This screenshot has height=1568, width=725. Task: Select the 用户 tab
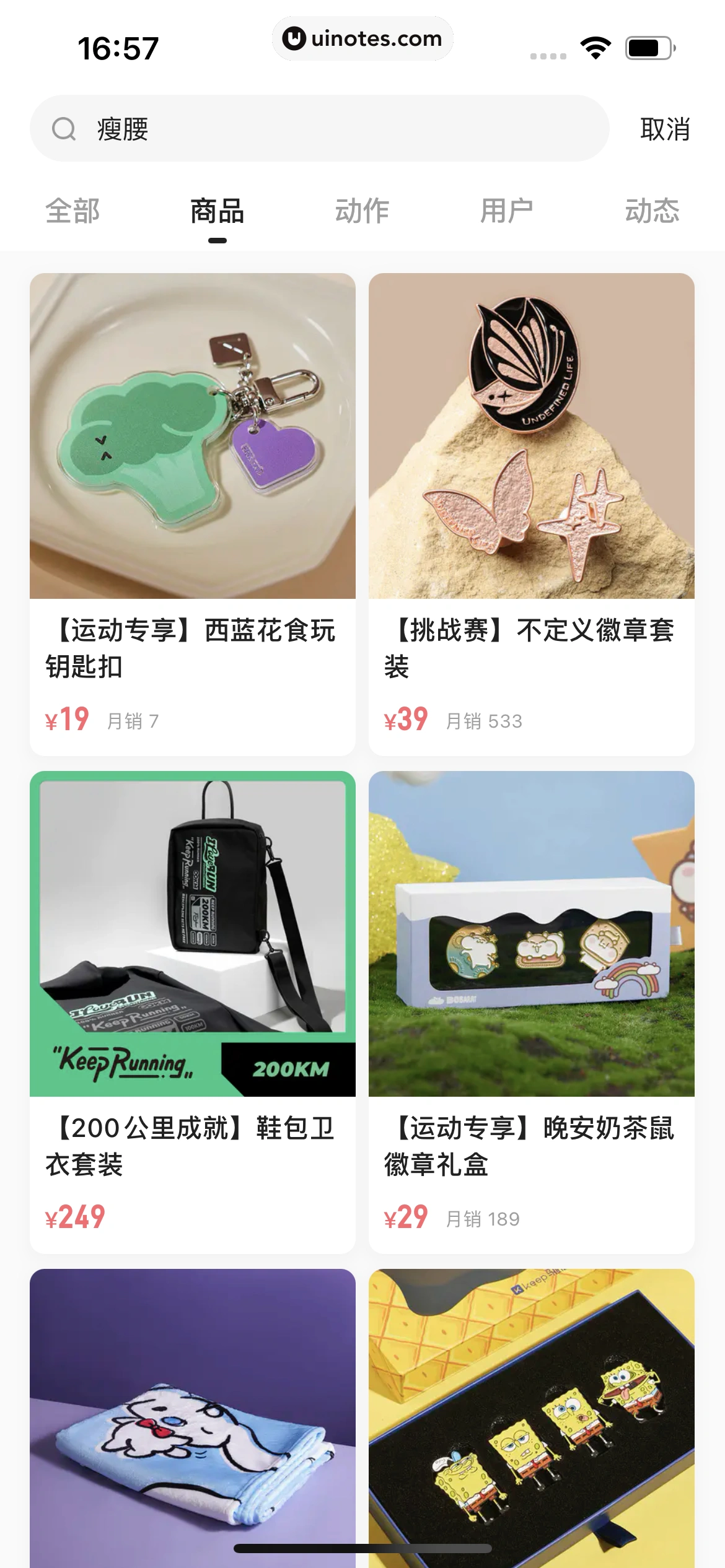(507, 211)
